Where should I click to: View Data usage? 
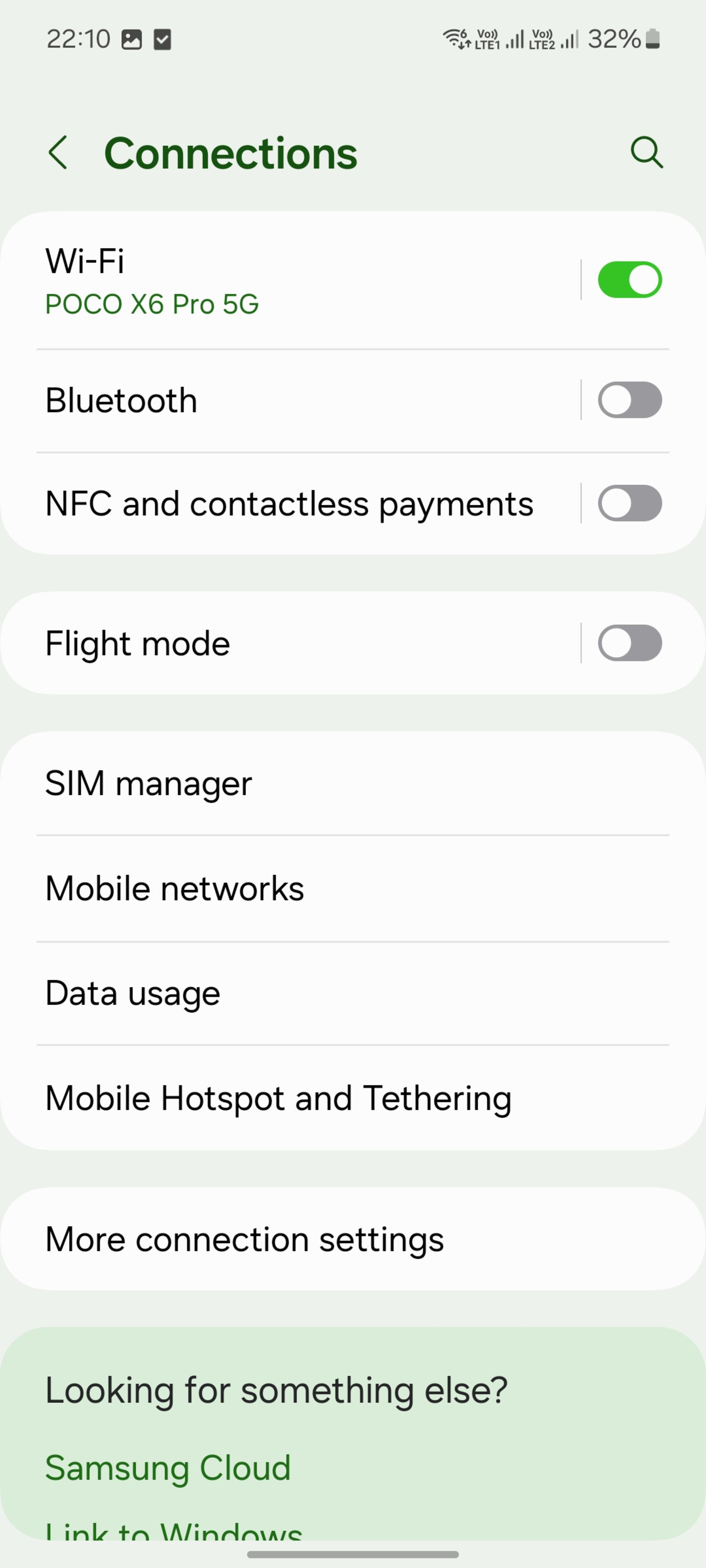pos(353,993)
